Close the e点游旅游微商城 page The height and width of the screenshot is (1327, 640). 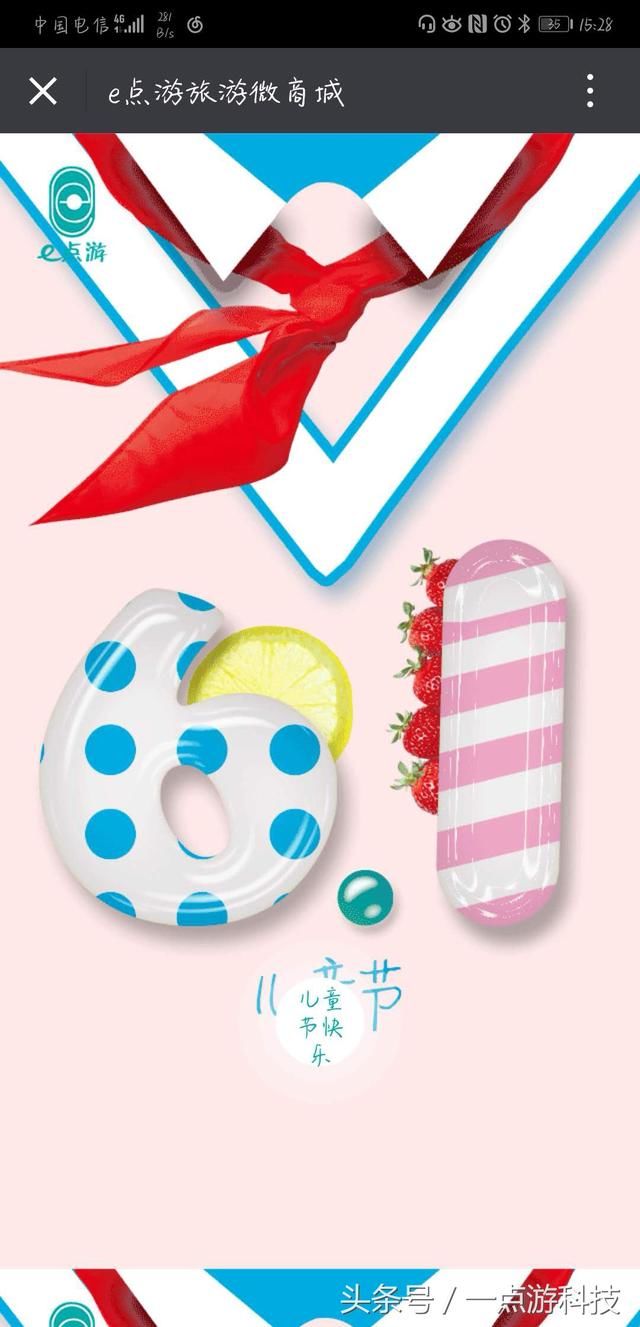pyautogui.click(x=43, y=92)
